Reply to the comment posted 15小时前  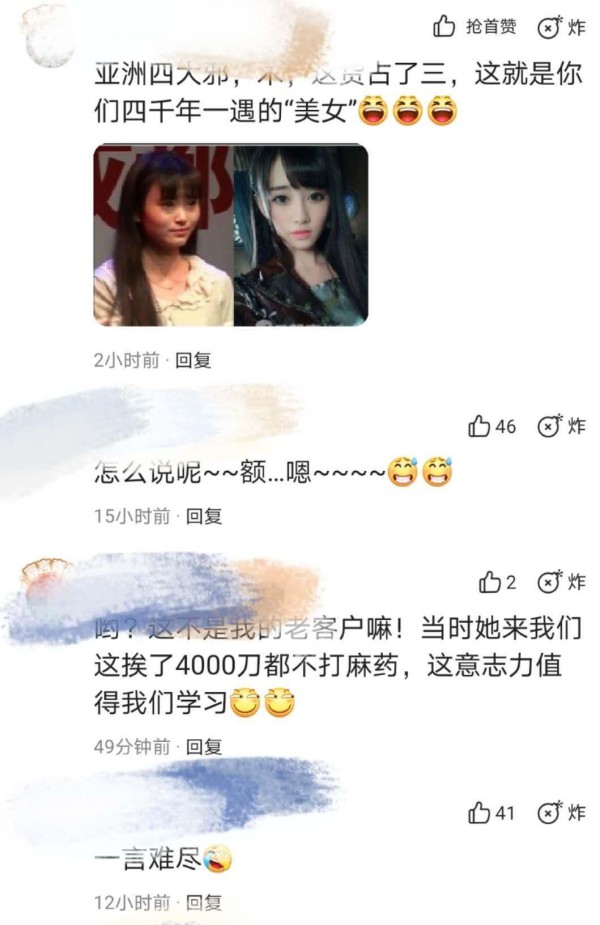(204, 516)
